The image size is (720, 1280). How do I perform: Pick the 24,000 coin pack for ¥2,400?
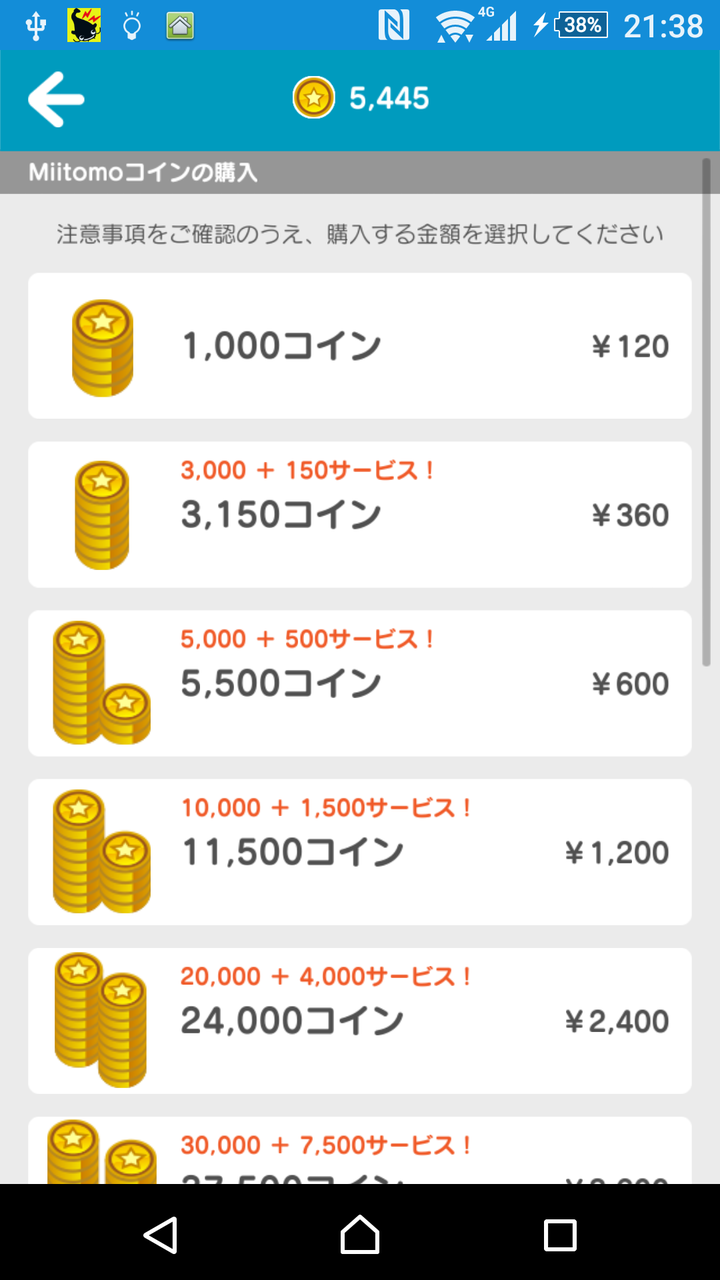click(x=360, y=1020)
